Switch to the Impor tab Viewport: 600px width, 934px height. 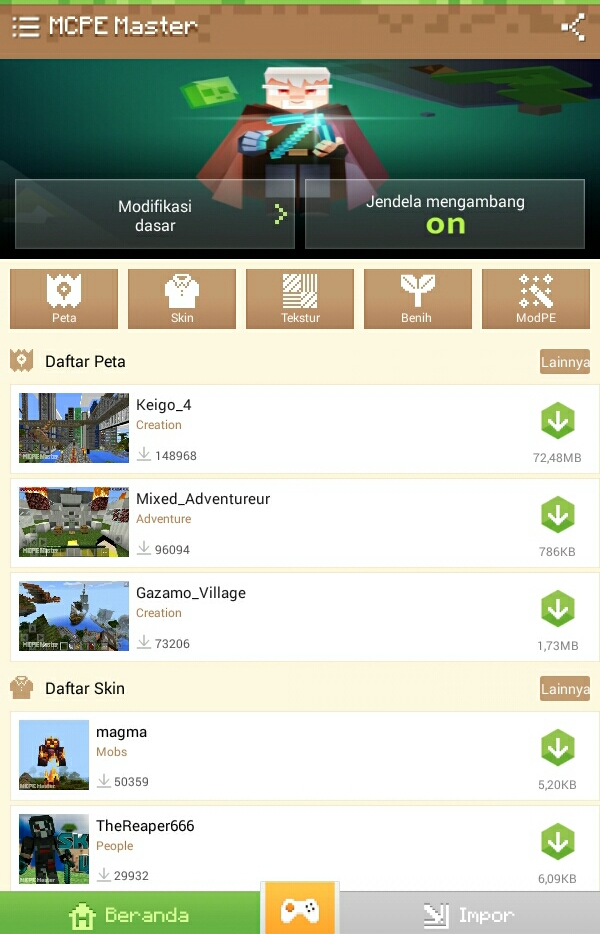470,914
